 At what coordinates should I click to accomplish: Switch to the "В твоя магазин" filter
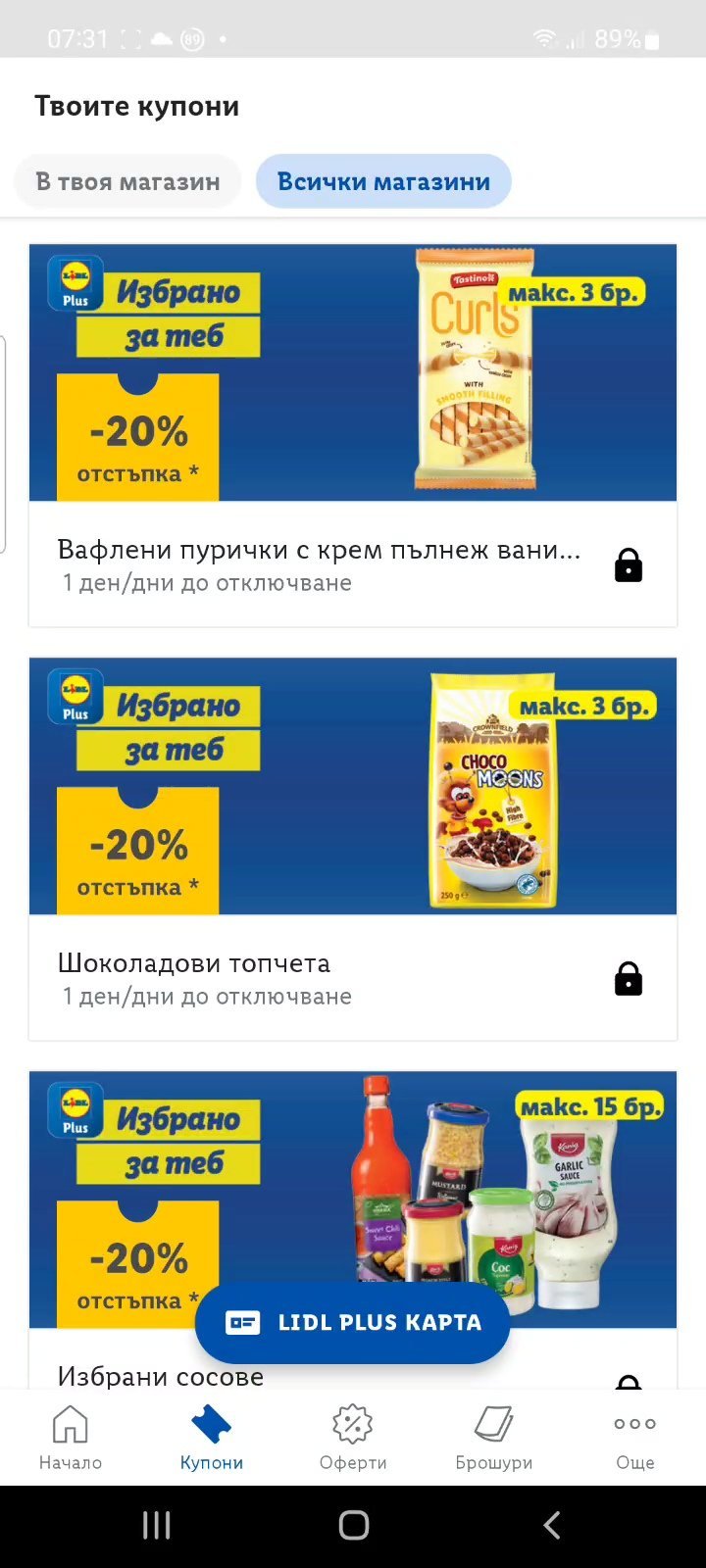coord(127,181)
